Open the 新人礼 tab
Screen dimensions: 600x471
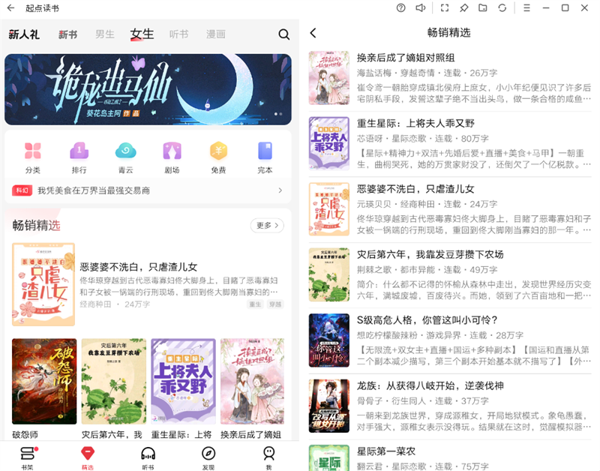24,34
